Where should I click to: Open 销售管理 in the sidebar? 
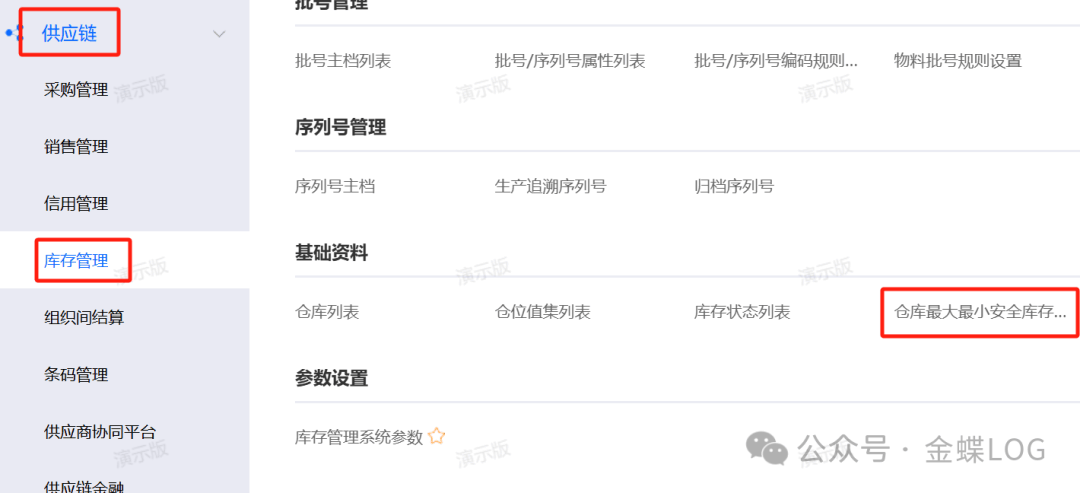[x=76, y=147]
